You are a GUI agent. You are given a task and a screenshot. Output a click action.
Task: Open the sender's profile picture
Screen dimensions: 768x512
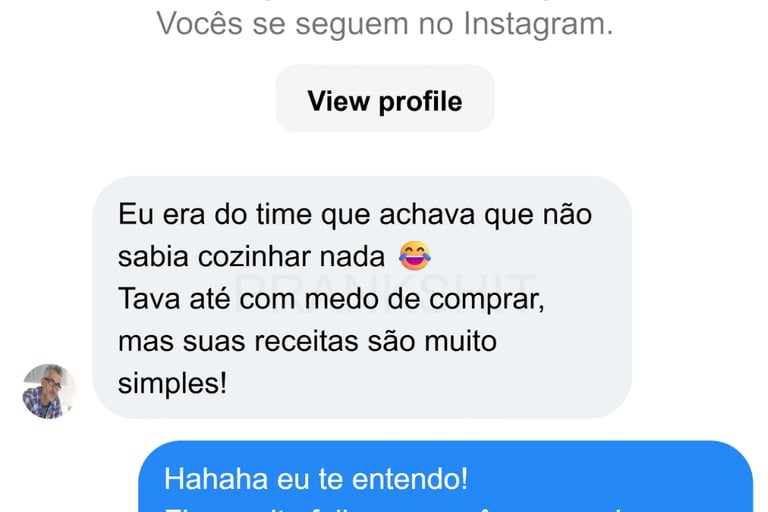click(x=49, y=391)
